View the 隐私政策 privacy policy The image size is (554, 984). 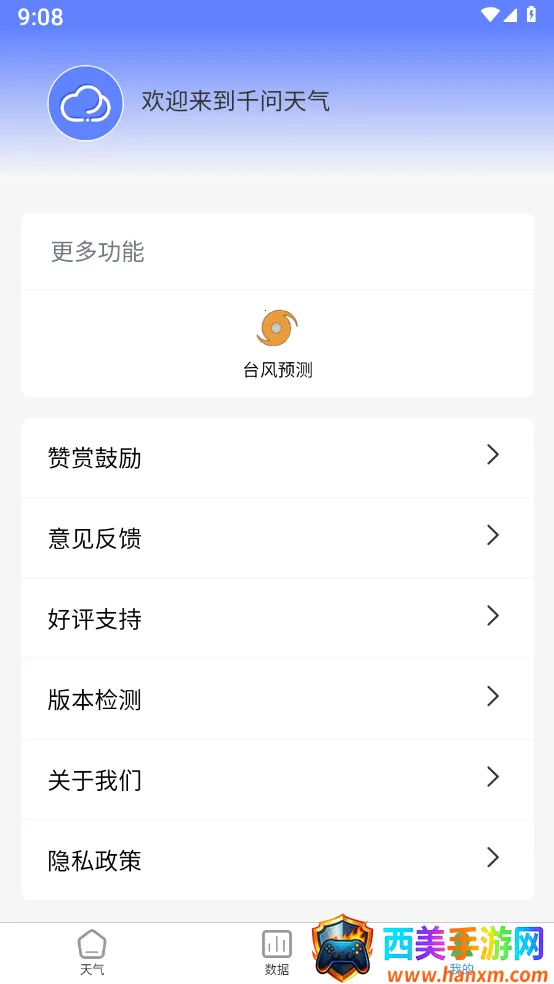pyautogui.click(x=277, y=860)
